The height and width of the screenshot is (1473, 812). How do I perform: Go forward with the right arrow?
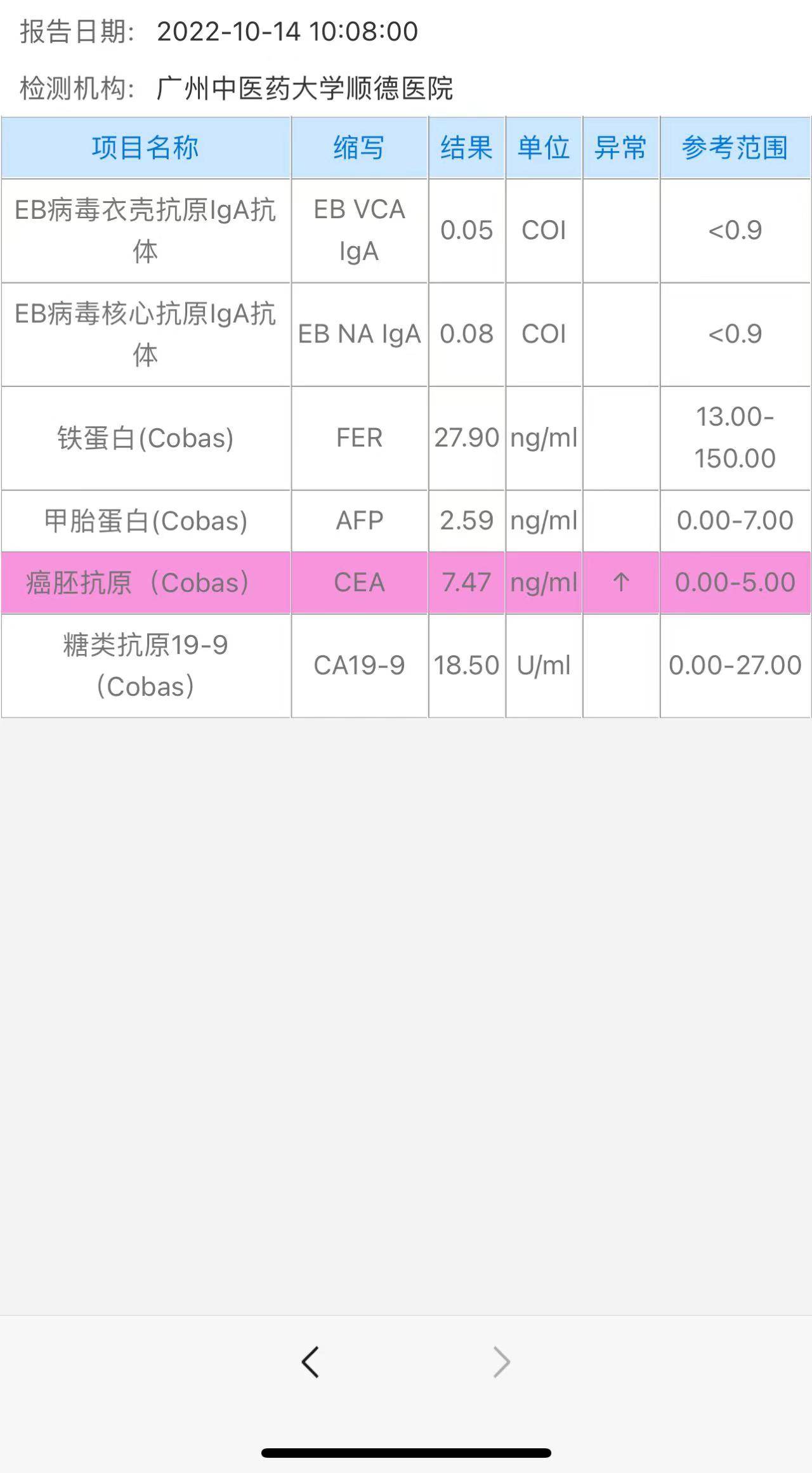[501, 1362]
